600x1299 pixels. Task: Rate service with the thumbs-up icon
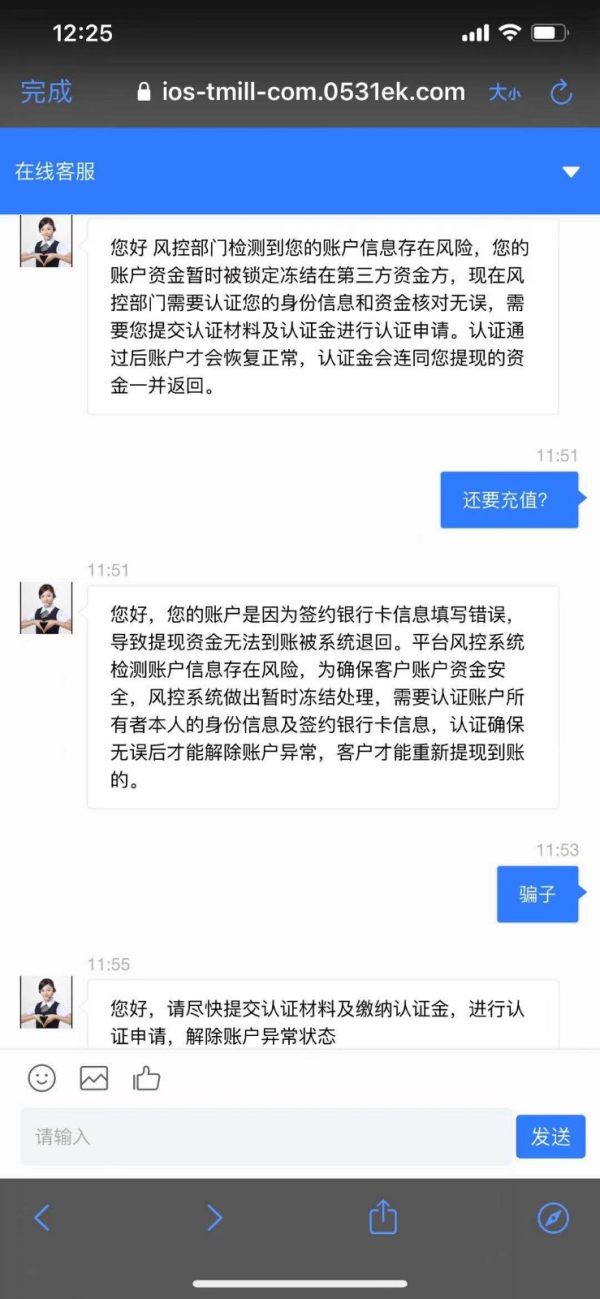[x=146, y=1077]
